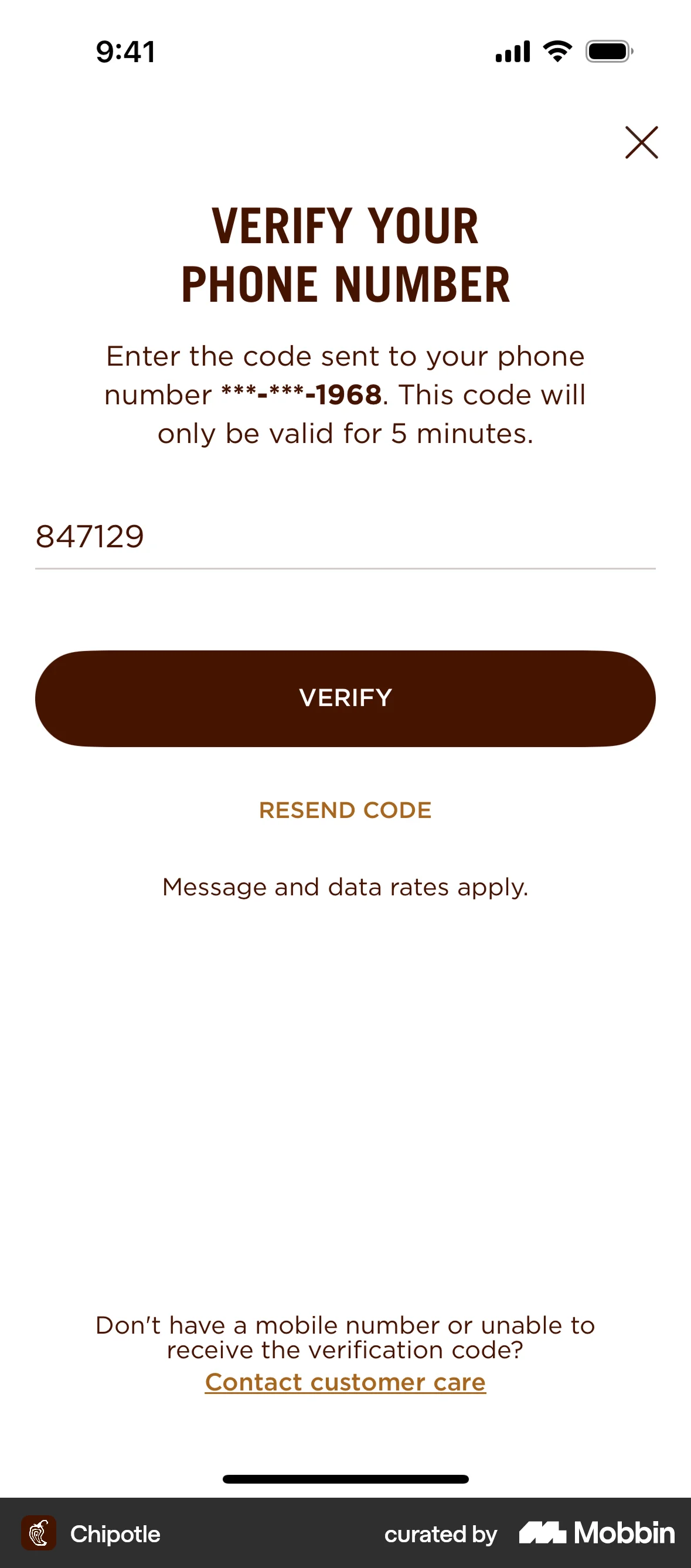This screenshot has width=691, height=1568.
Task: Click the VERIFY YOUR PHONE NUMBER heading
Action: pyautogui.click(x=345, y=254)
